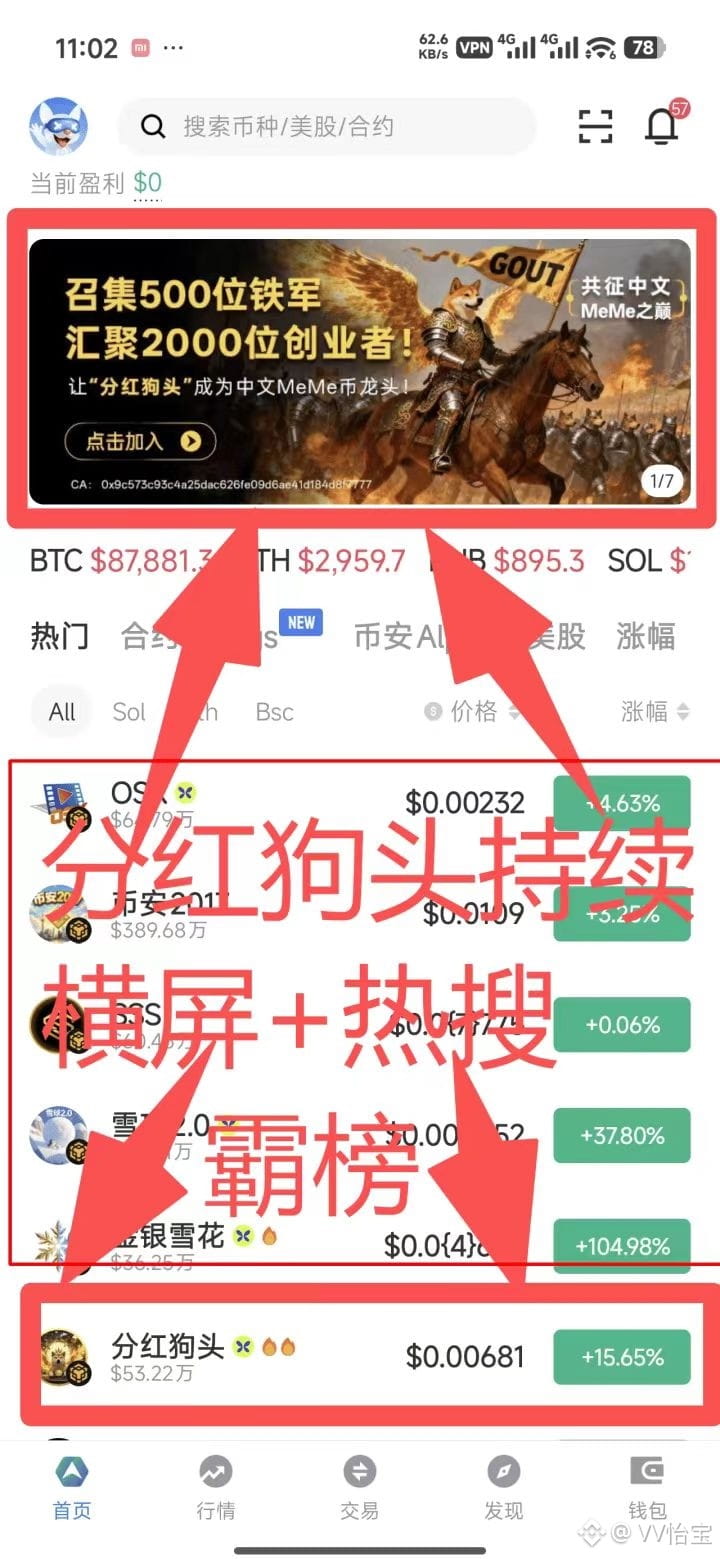Select the All chain filter chip
This screenshot has height=1559, width=720.
point(62,712)
